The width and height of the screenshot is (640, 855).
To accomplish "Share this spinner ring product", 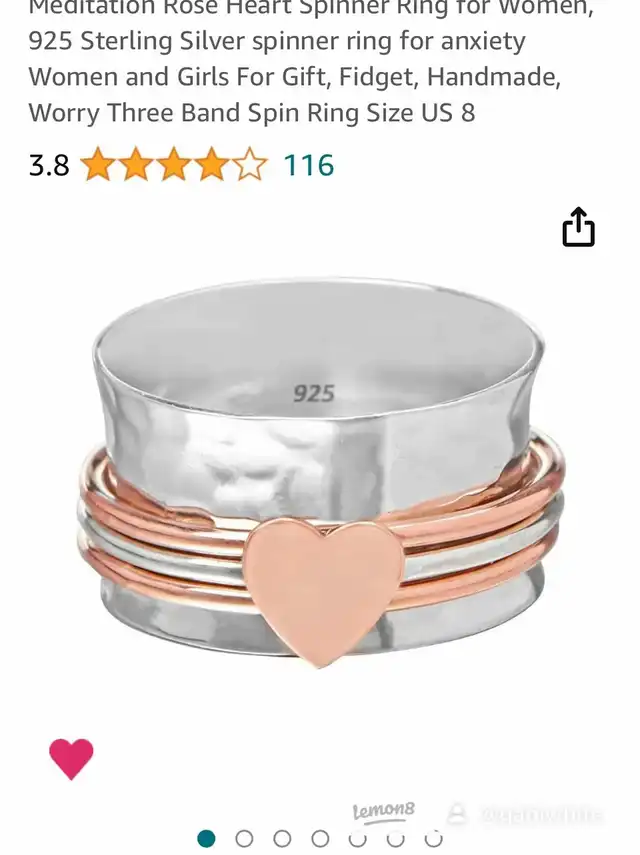I will click(578, 227).
